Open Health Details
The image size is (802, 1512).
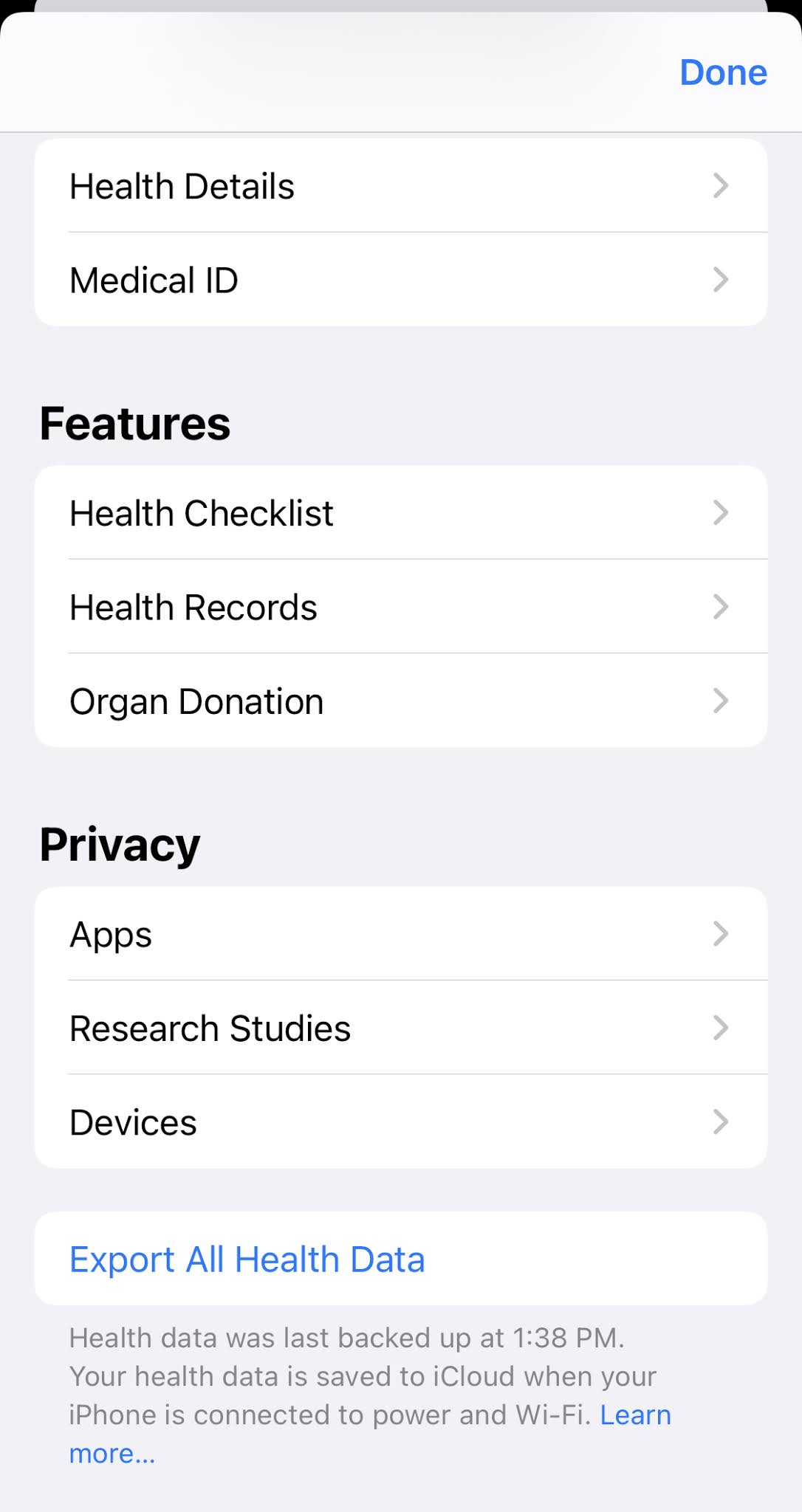400,186
